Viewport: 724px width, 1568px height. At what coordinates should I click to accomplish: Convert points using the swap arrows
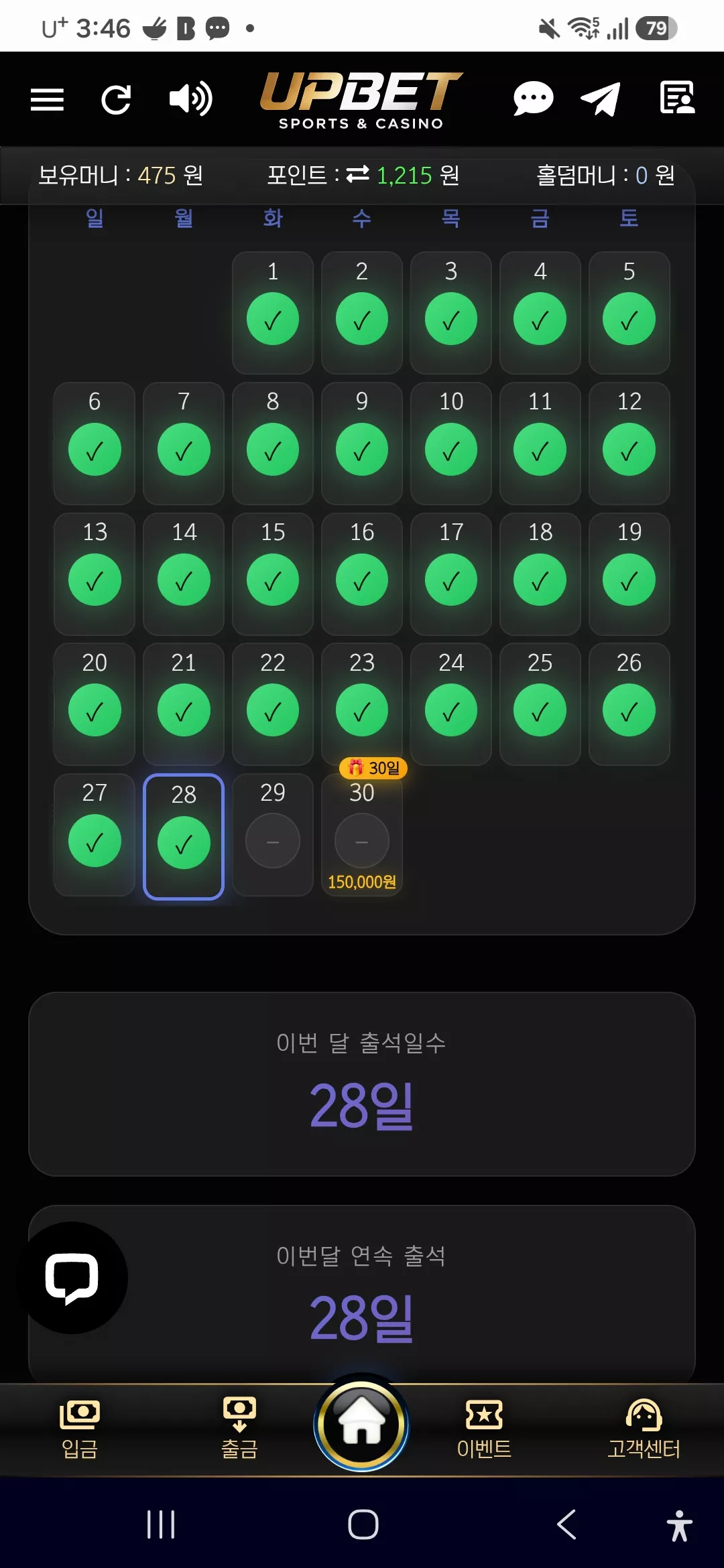pos(357,175)
